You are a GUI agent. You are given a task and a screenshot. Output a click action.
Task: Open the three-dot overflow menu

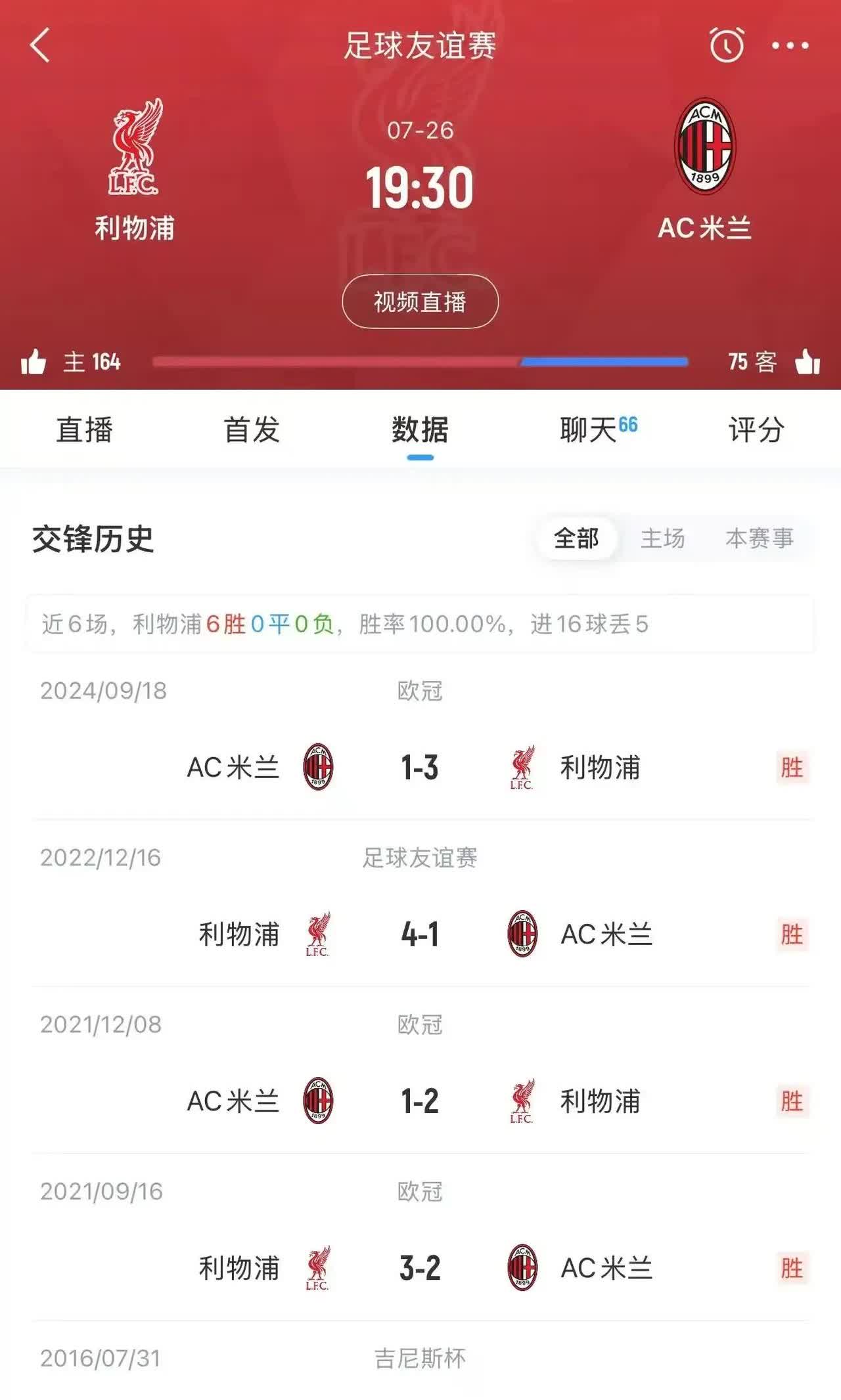click(790, 45)
